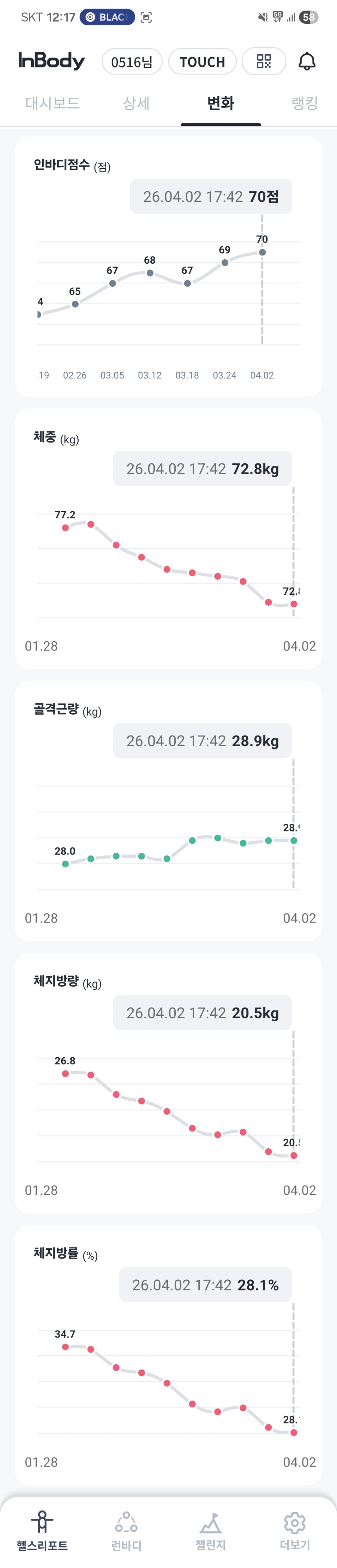The height and width of the screenshot is (1568, 337).
Task: Open the 더보기 menu
Action: (295, 1529)
